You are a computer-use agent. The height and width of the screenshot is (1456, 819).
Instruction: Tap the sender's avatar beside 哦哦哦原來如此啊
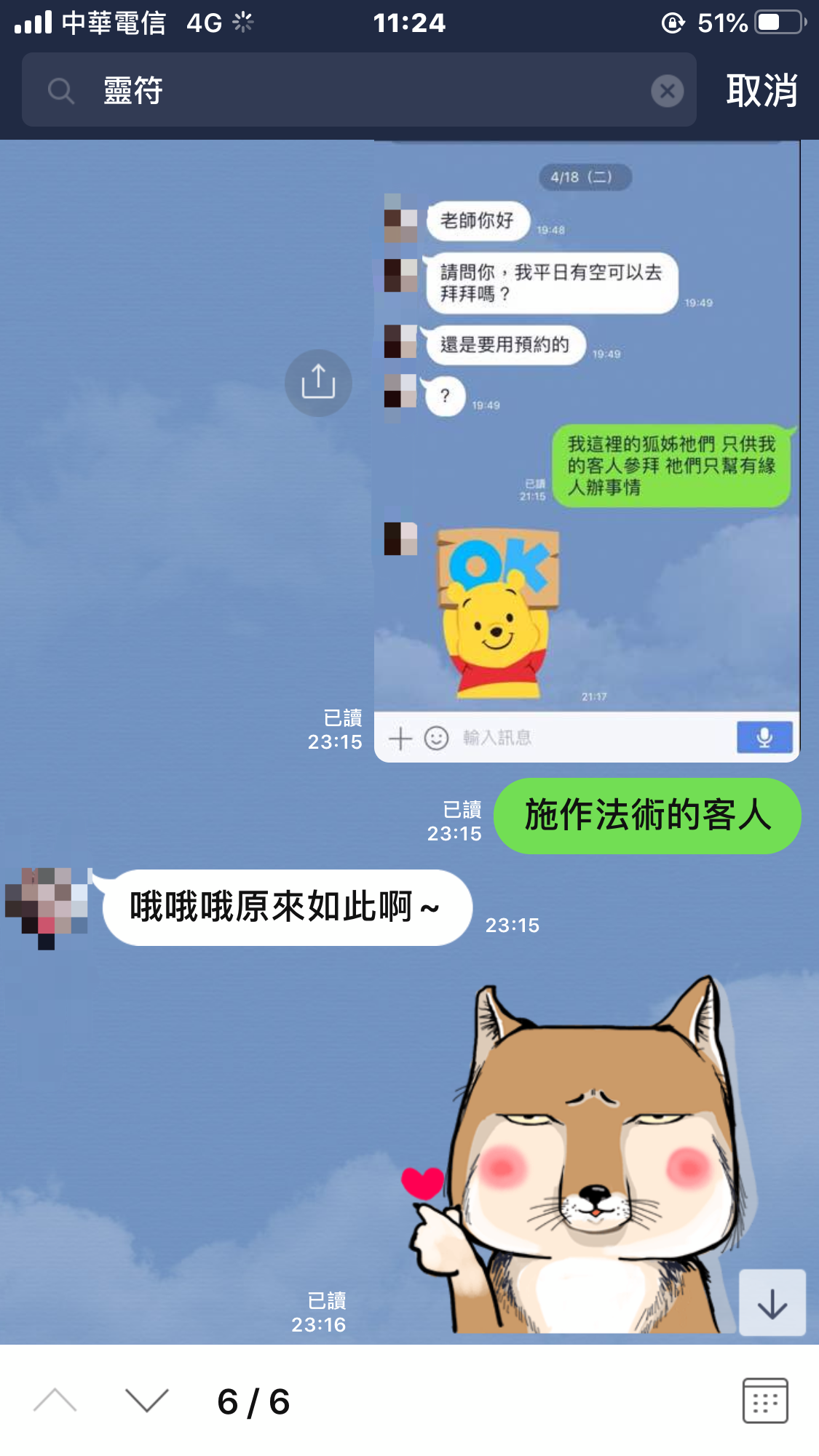pyautogui.click(x=47, y=905)
